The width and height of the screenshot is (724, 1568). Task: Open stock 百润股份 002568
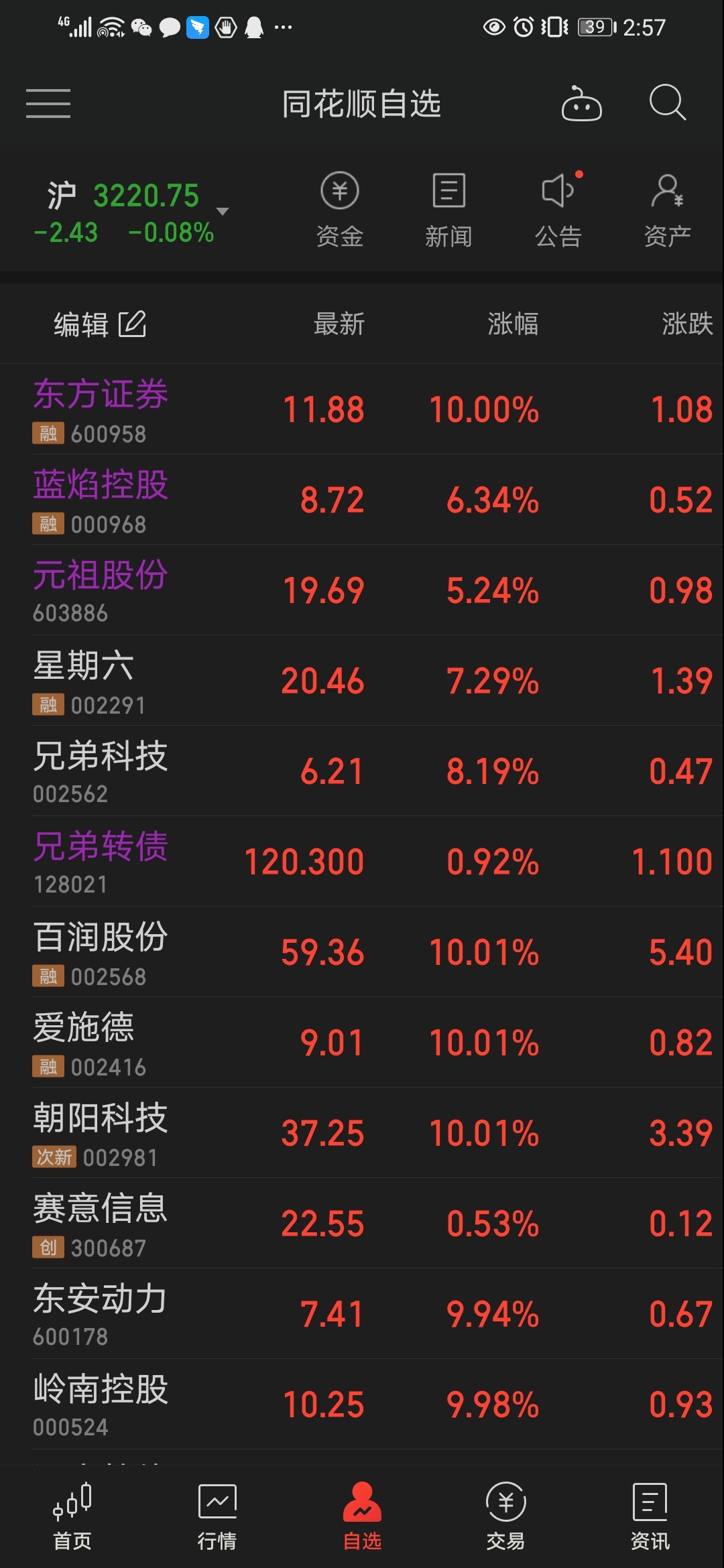tap(362, 952)
